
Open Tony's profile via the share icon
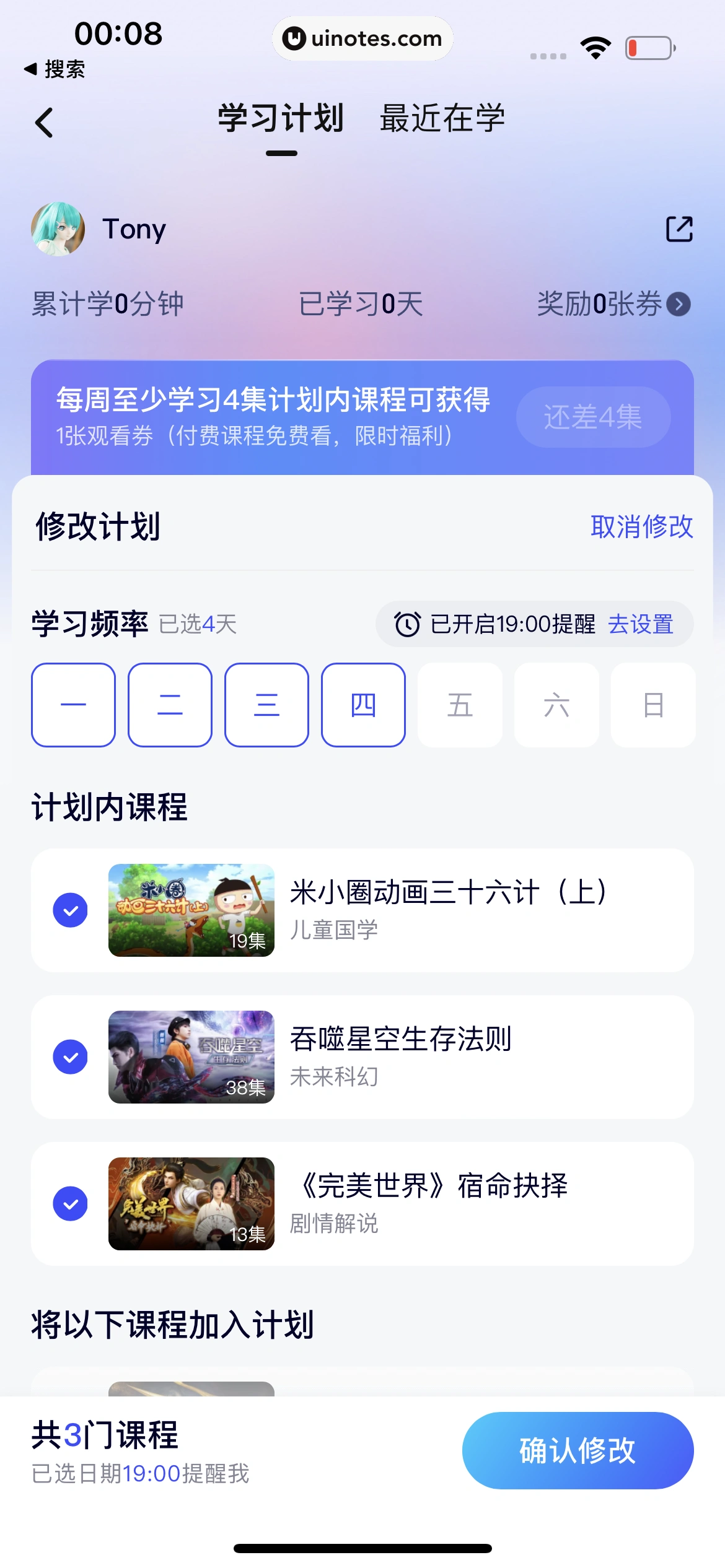[x=679, y=229]
